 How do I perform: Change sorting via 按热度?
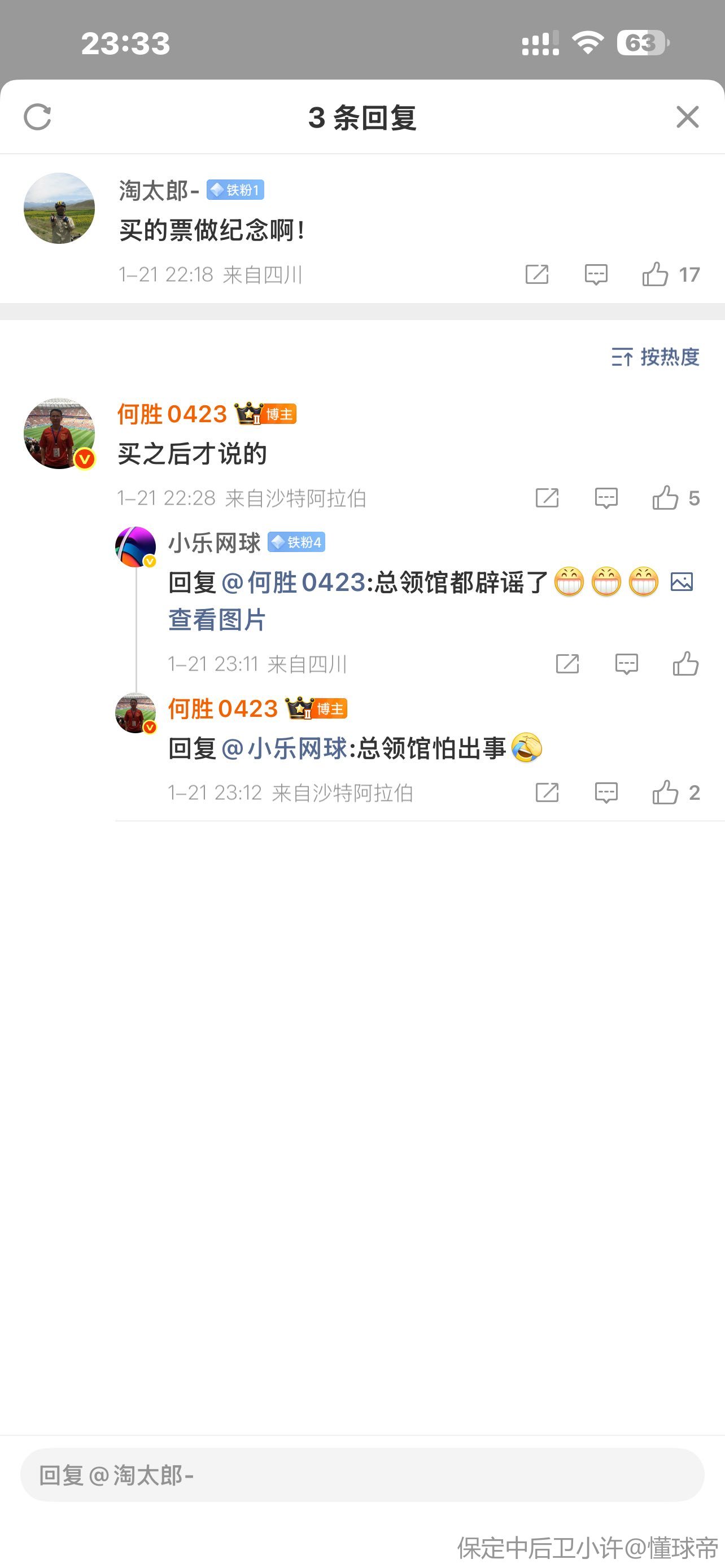coord(656,357)
